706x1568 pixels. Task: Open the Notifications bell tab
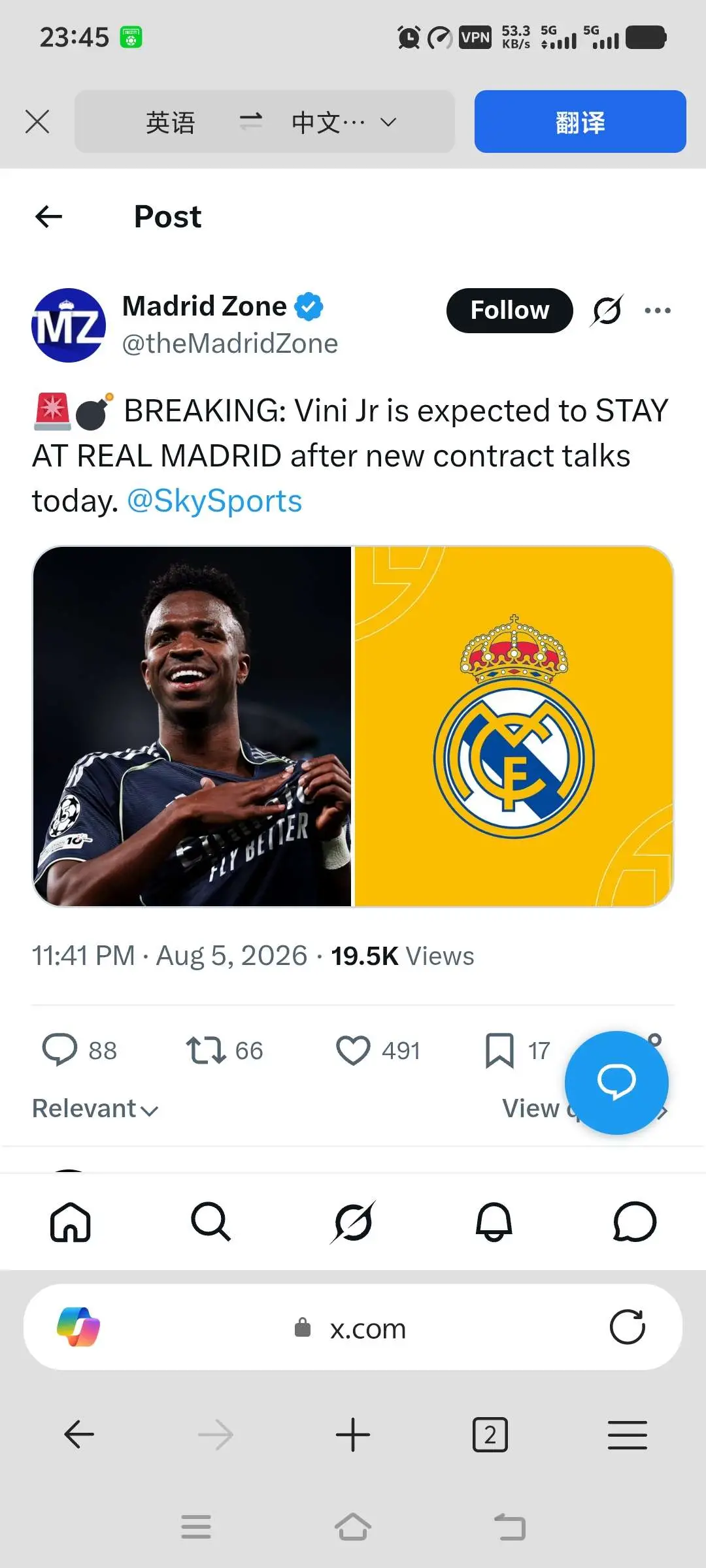tap(494, 1221)
